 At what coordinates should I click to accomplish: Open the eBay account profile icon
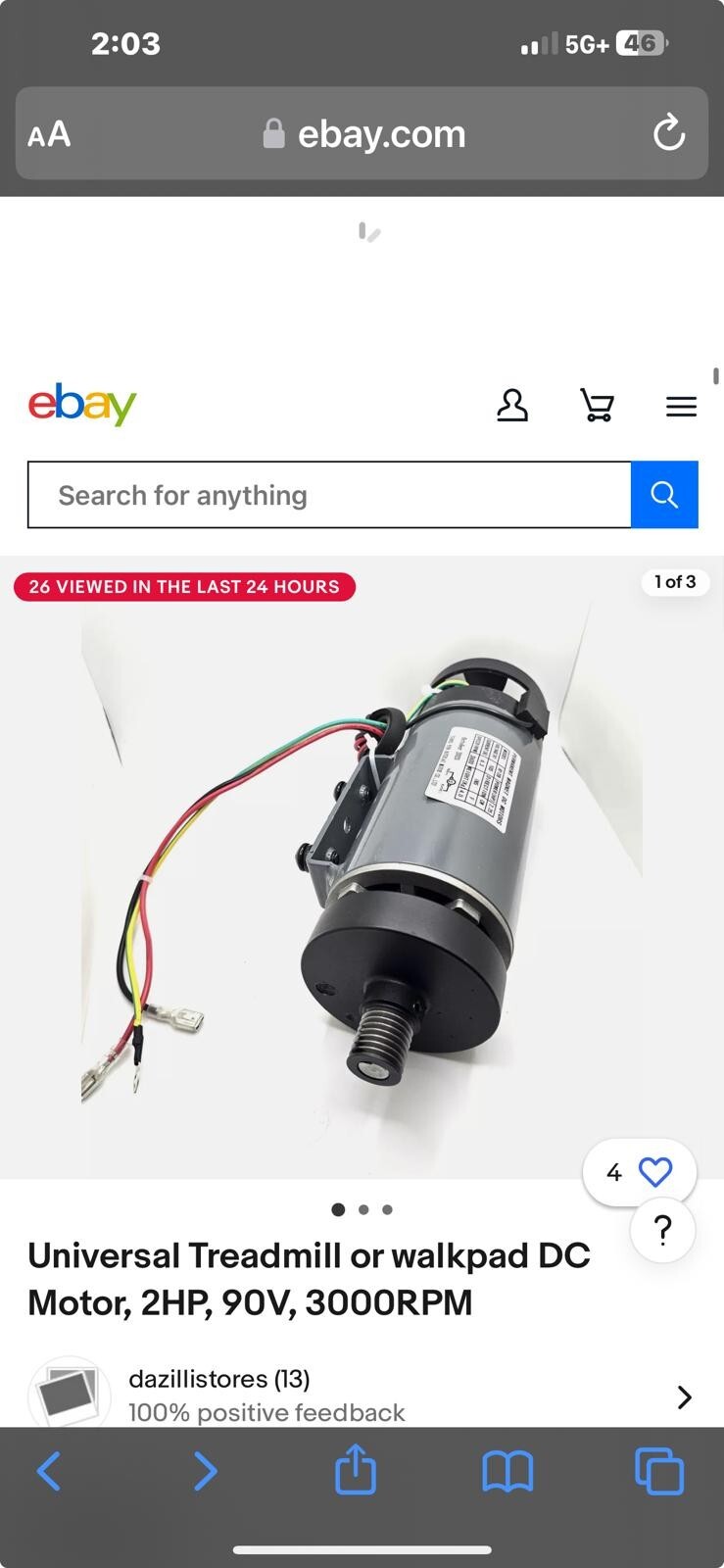click(x=511, y=405)
